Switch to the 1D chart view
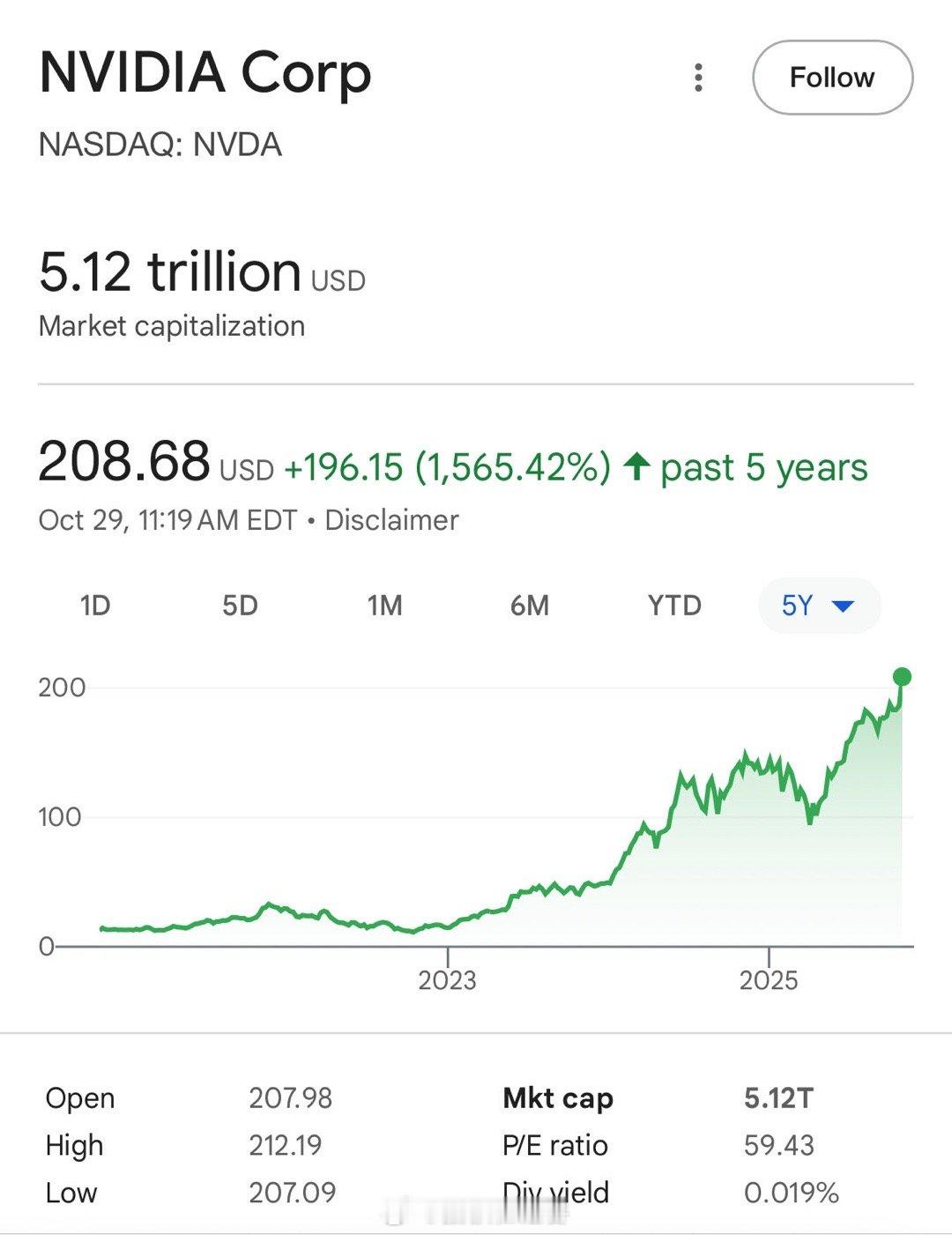 [x=97, y=606]
